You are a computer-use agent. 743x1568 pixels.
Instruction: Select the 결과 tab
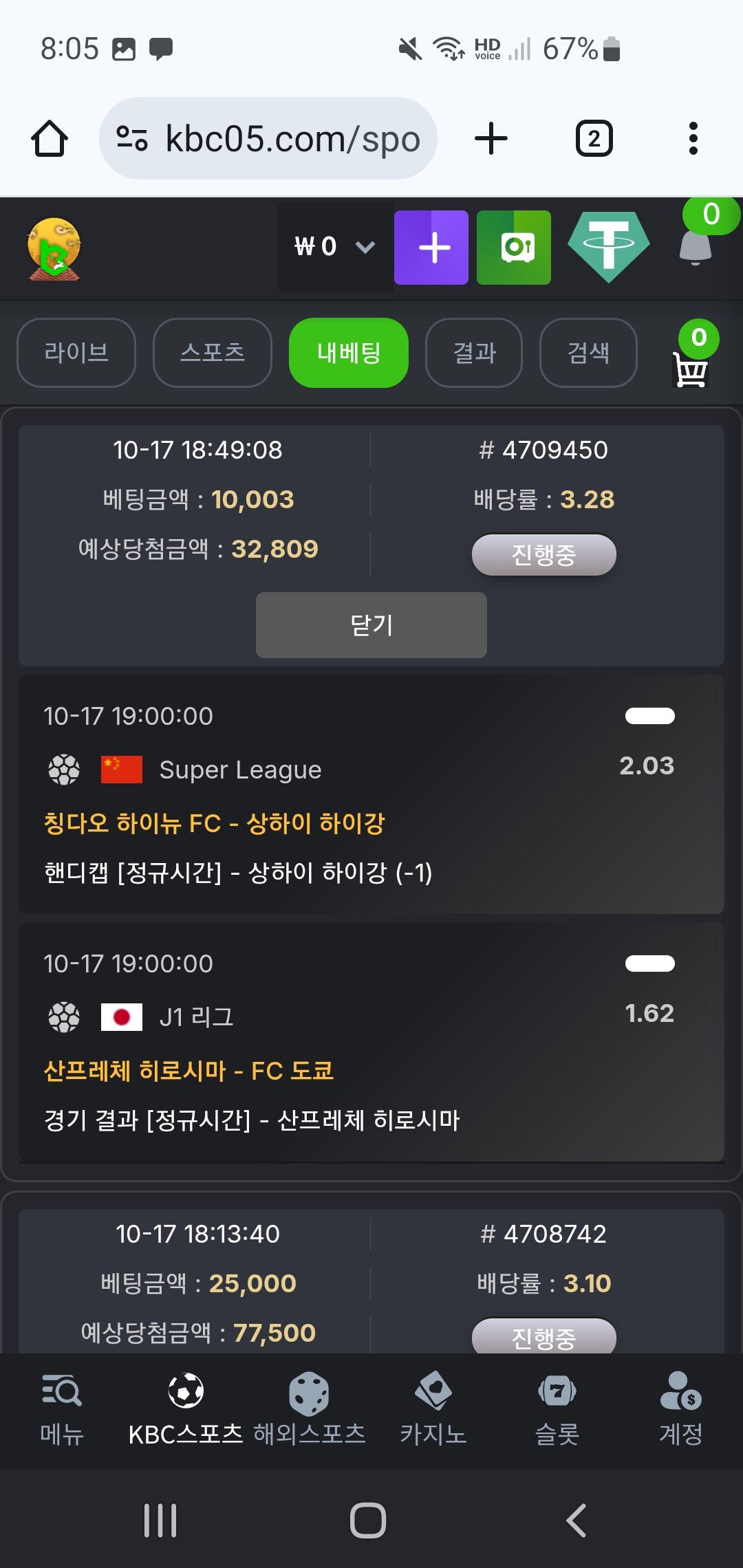point(474,353)
